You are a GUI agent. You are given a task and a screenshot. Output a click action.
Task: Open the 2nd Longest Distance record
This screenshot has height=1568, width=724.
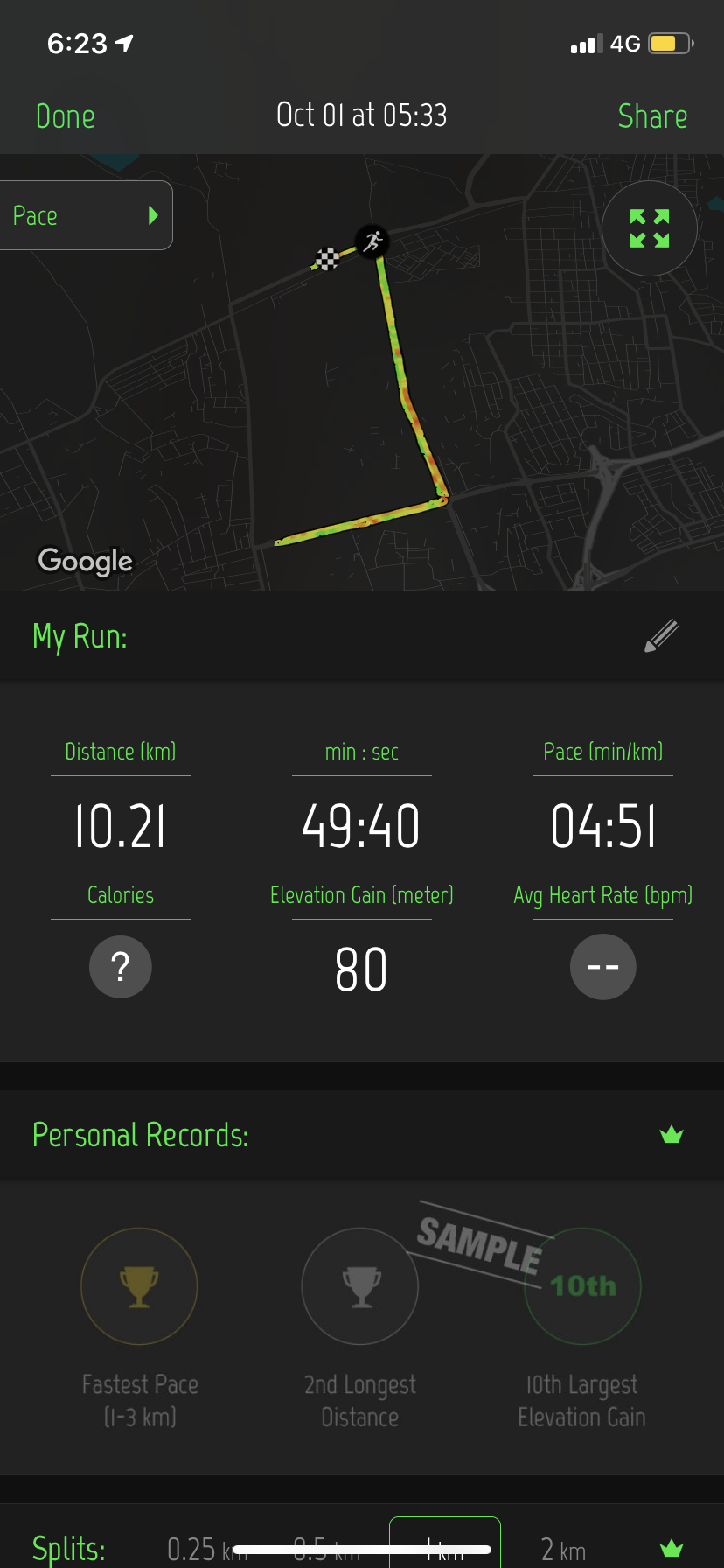click(x=360, y=1286)
